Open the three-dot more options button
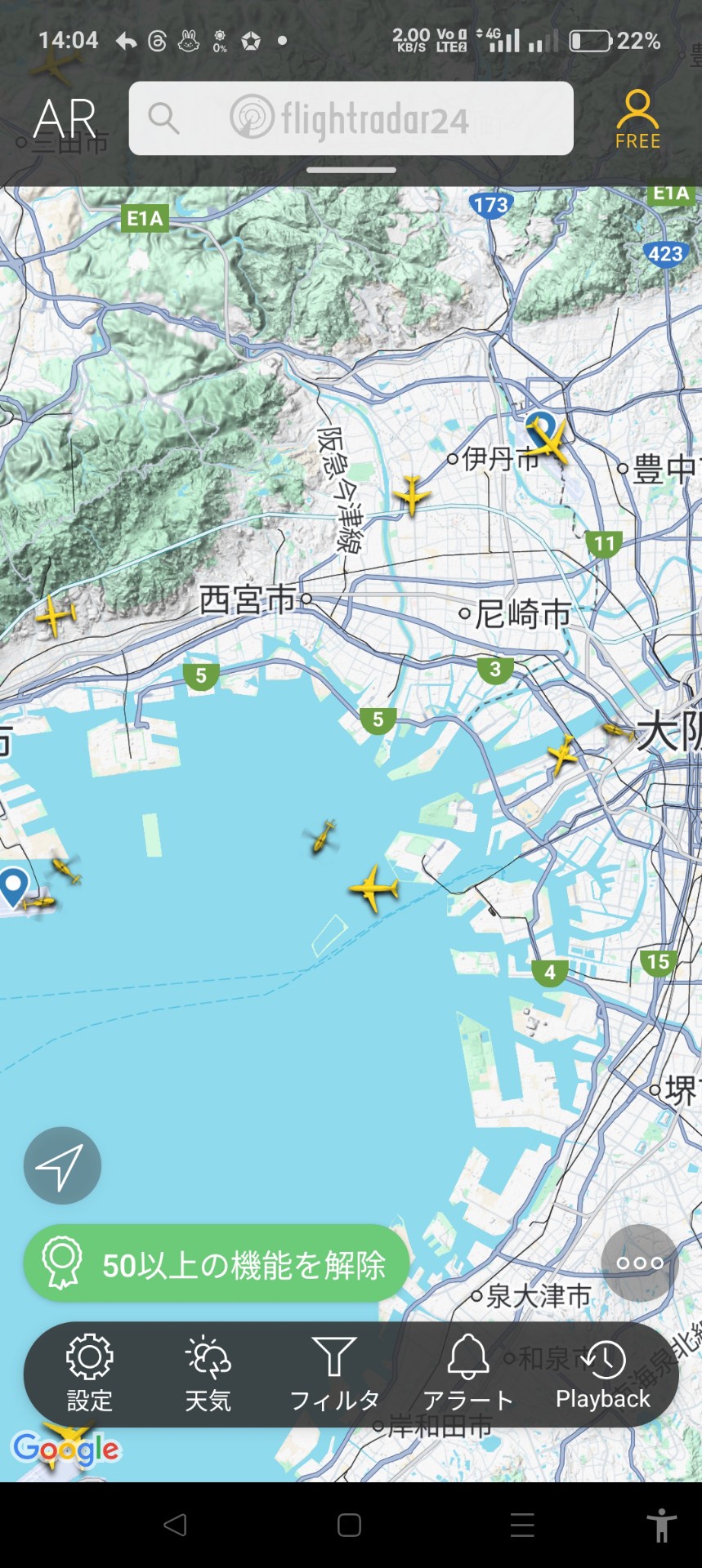 coord(639,1263)
